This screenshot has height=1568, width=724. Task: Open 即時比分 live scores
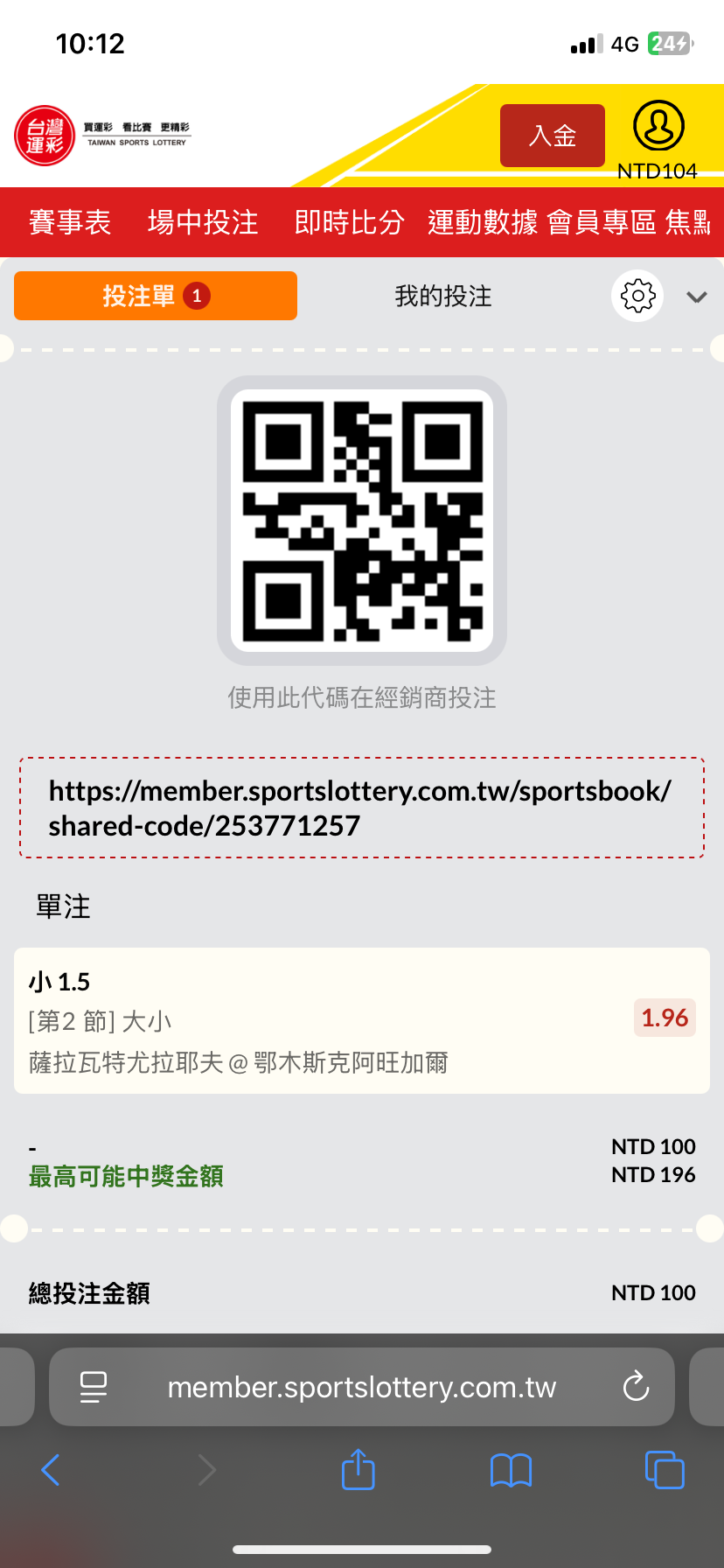350,222
